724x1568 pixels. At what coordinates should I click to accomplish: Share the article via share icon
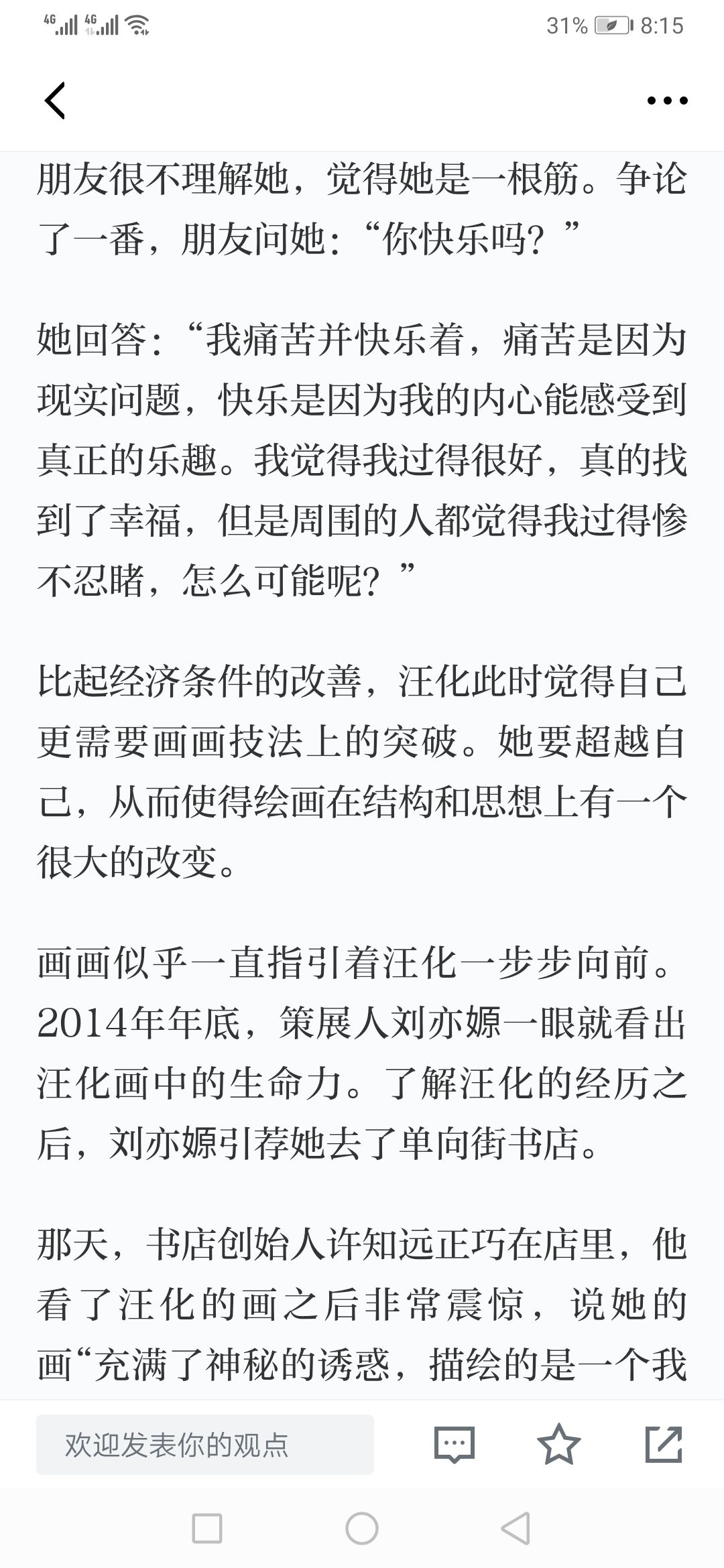pos(664,1443)
